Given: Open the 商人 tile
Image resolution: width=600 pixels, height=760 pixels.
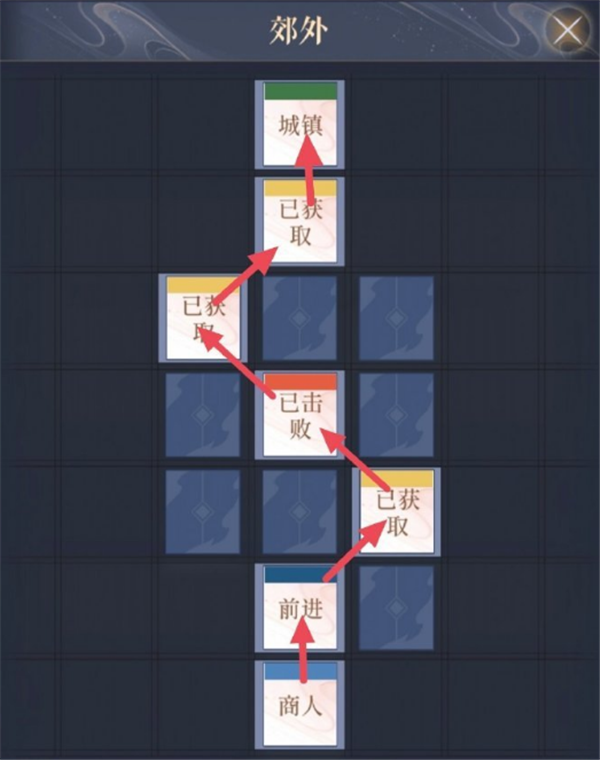Looking at the screenshot, I should point(300,703).
